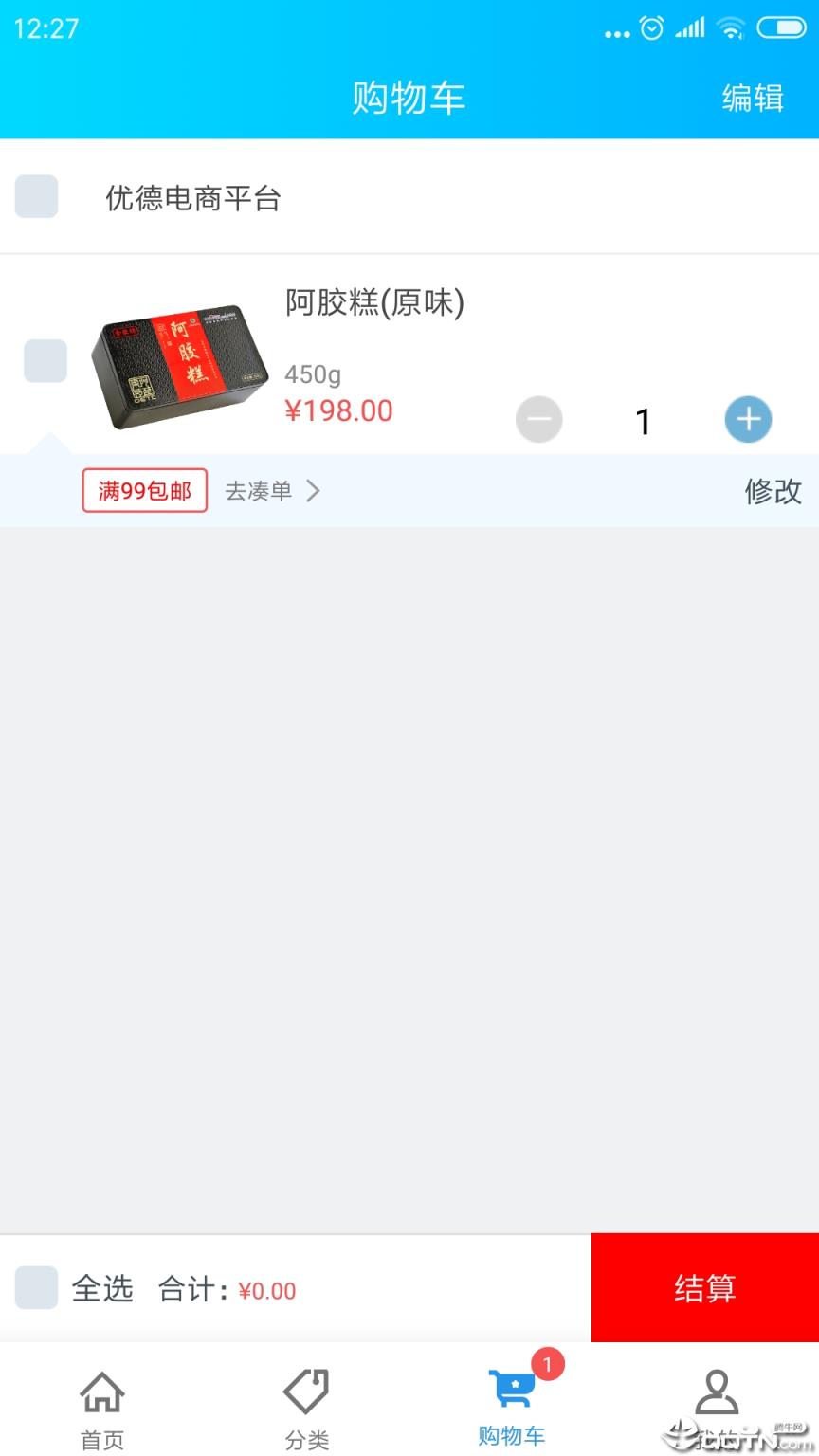The height and width of the screenshot is (1456, 819).
Task: Click the cart badge showing 1
Action: coord(551,1366)
